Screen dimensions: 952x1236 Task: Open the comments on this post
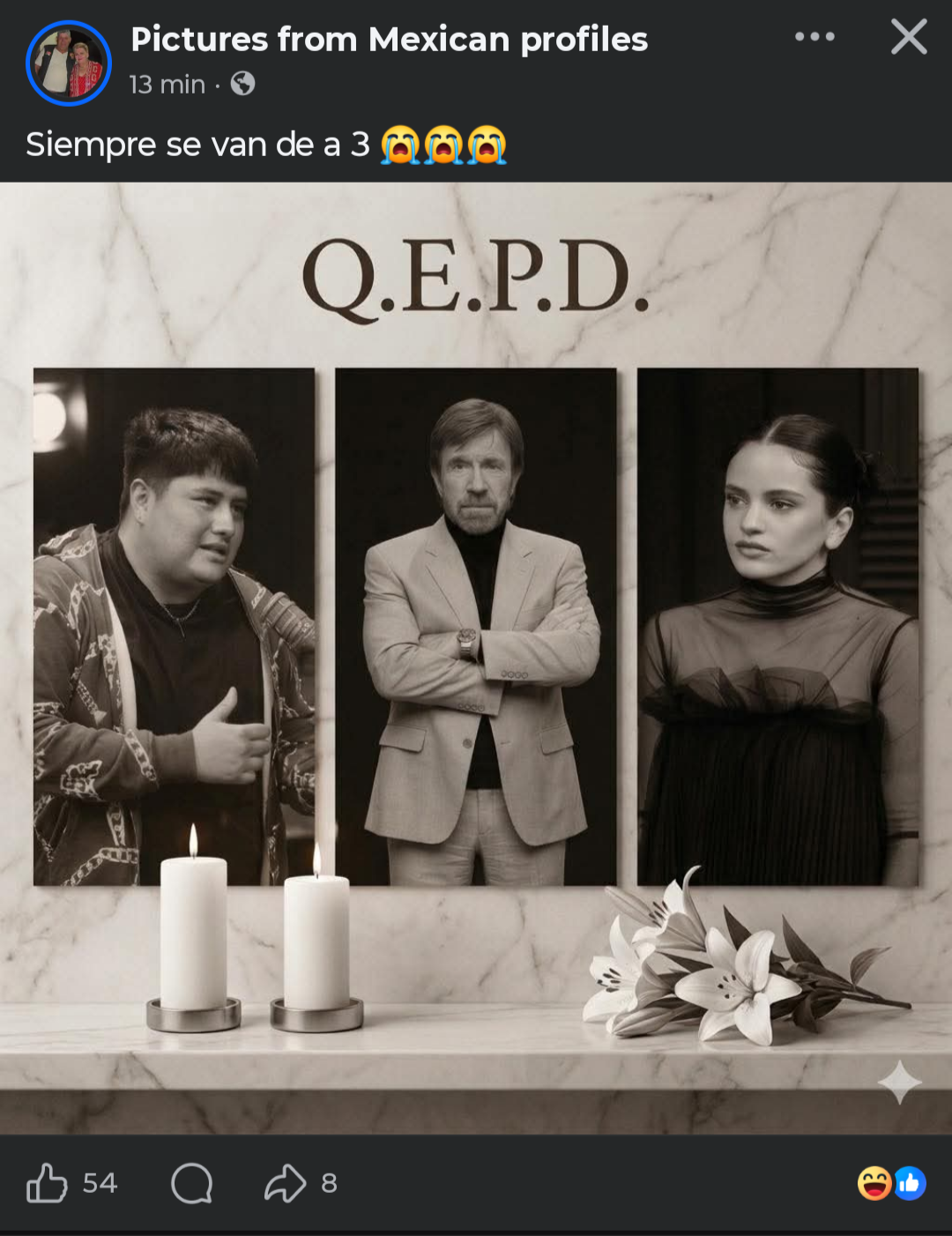point(191,1183)
